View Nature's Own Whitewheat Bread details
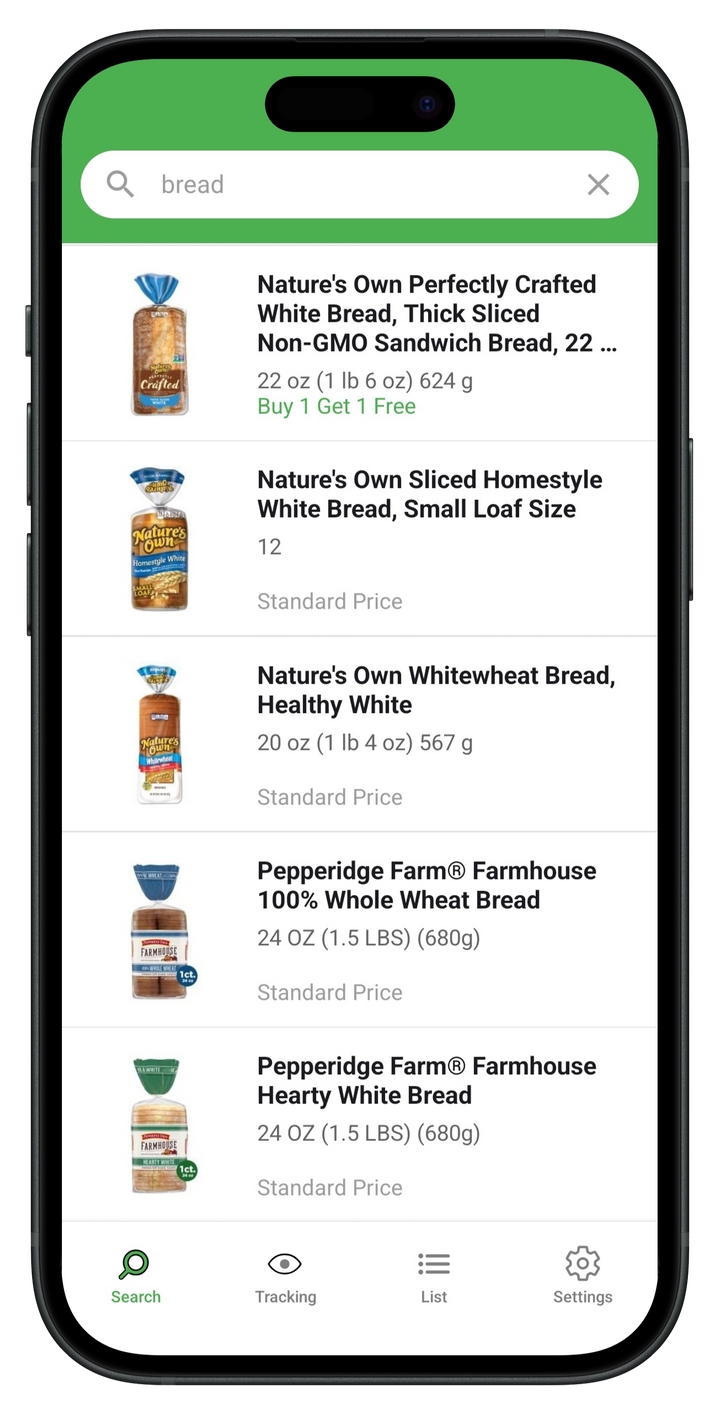Viewport: 720px width, 1416px height. click(436, 690)
